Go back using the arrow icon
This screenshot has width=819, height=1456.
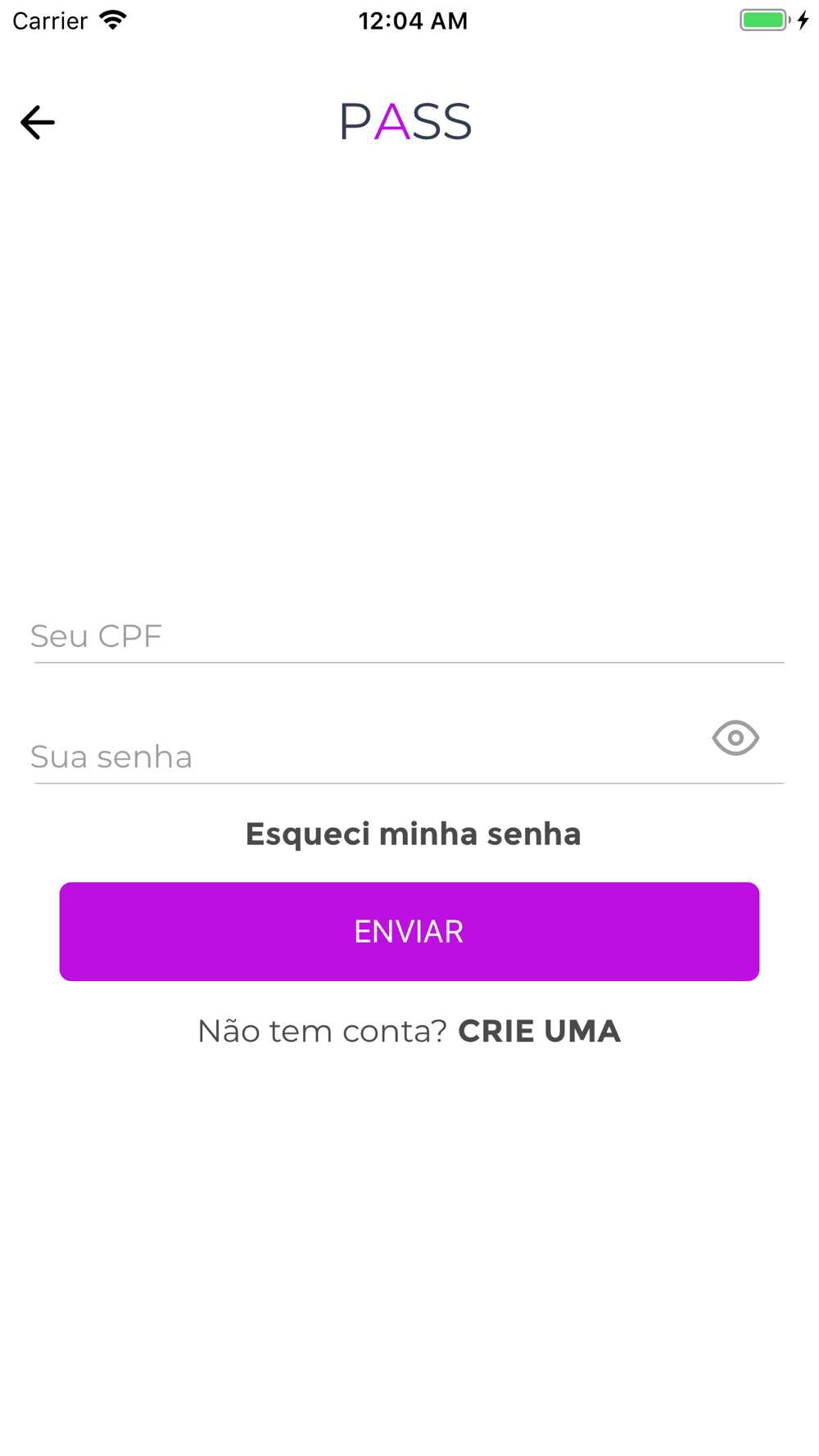pyautogui.click(x=37, y=123)
